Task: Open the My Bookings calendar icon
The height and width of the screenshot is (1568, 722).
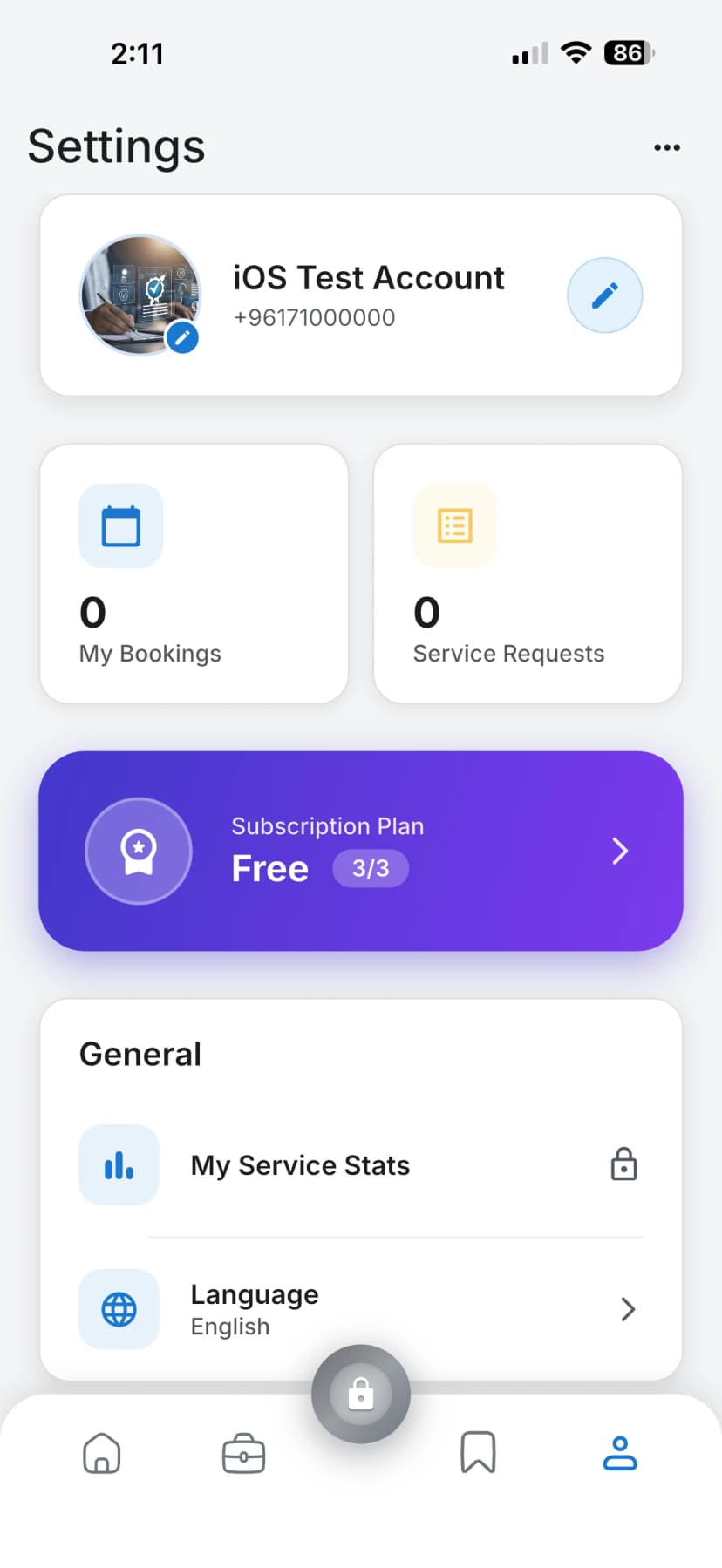Action: click(x=120, y=526)
